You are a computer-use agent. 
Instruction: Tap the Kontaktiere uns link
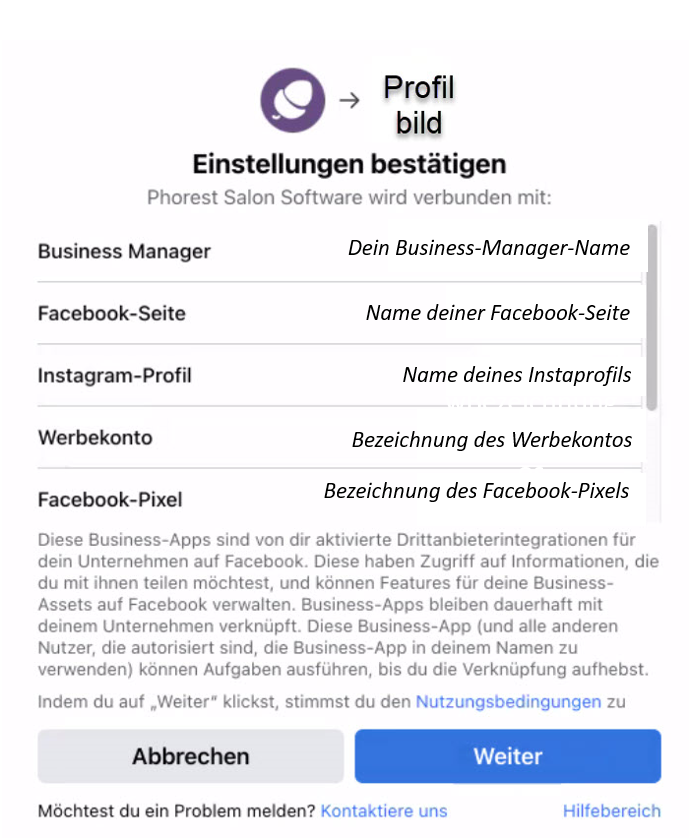(x=384, y=810)
